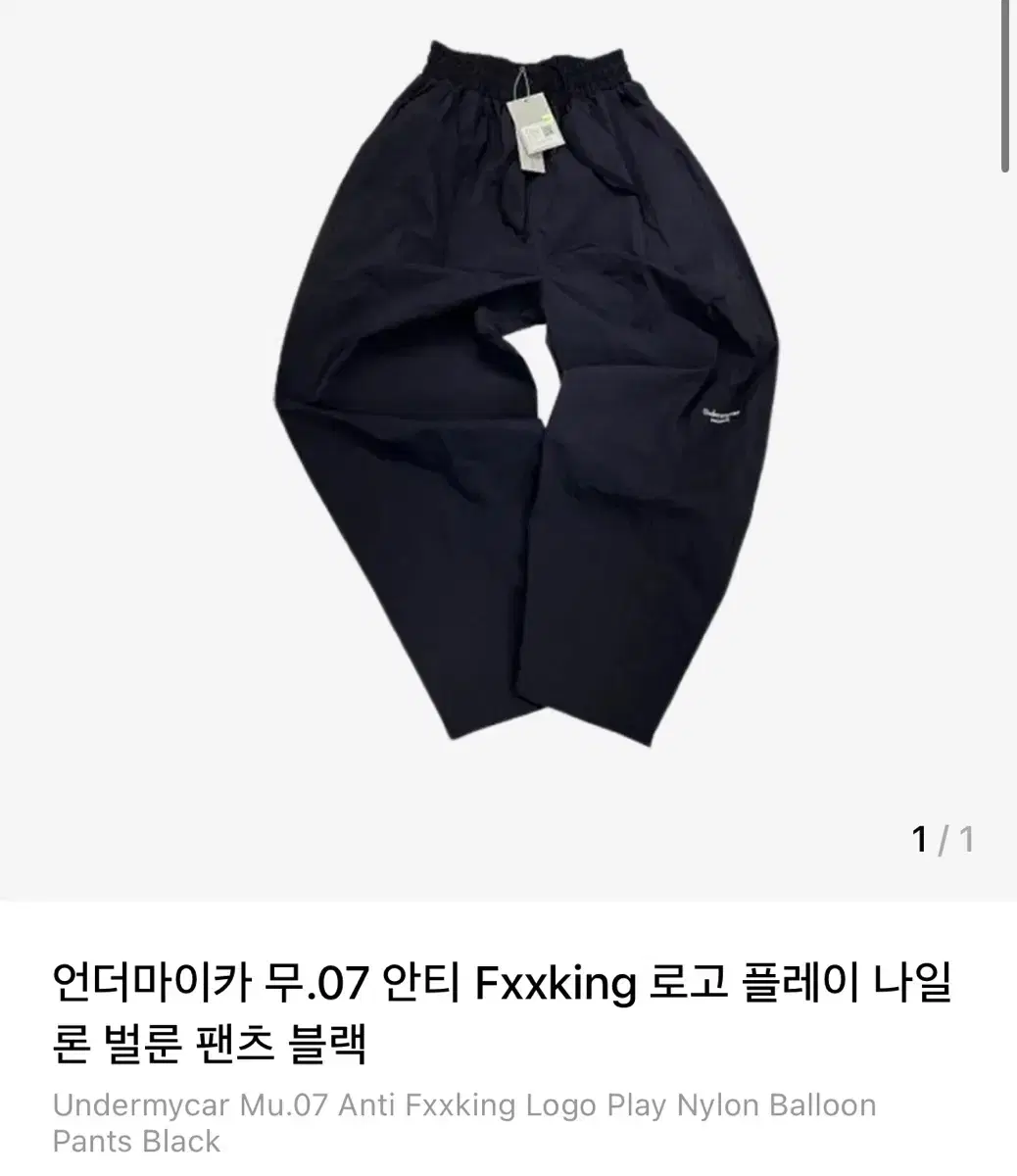Click the QR code on the hang tag
The height and width of the screenshot is (1176, 1017).
point(545,132)
